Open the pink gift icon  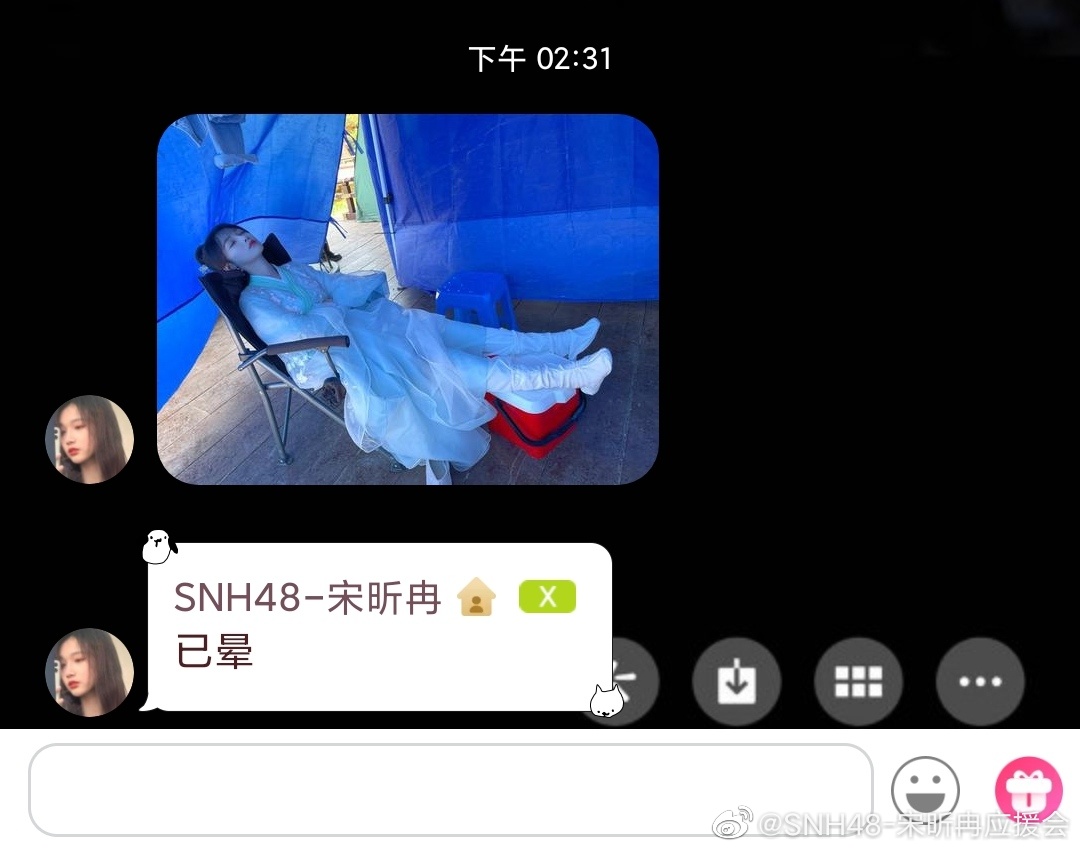1026,790
